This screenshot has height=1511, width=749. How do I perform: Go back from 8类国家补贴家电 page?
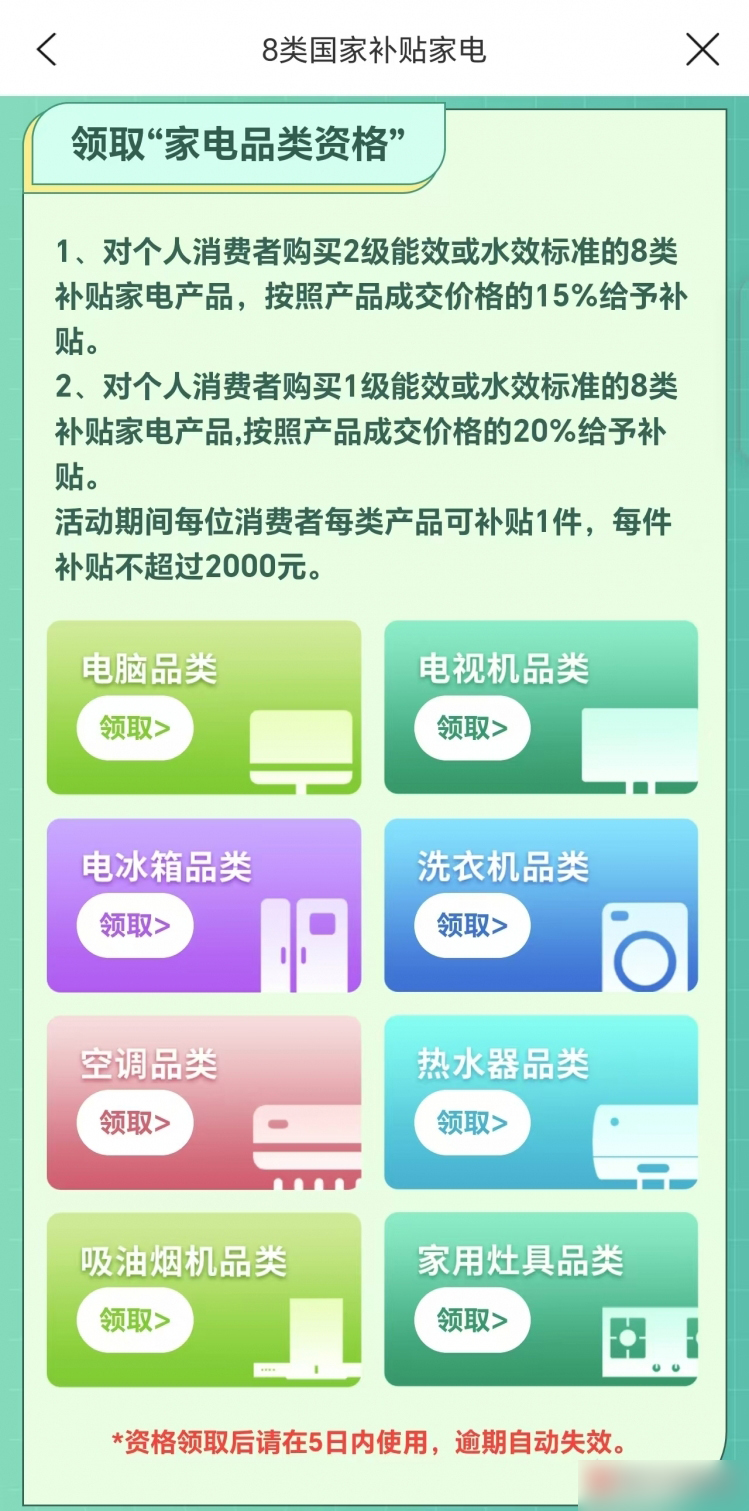coord(47,49)
